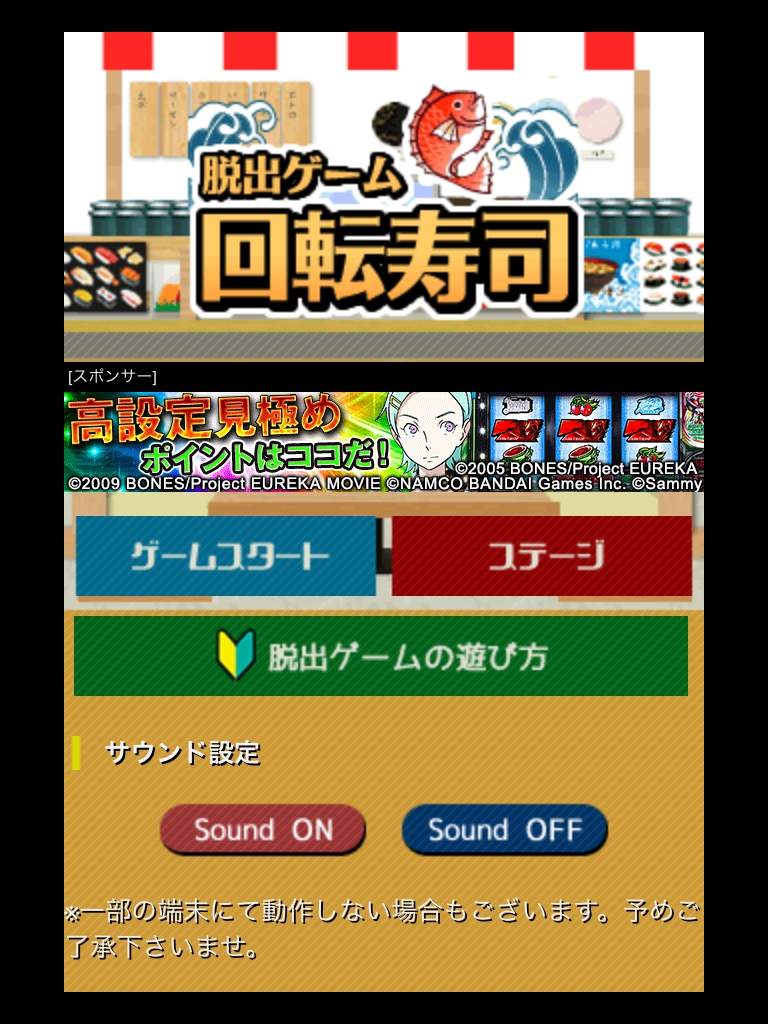
Task: Mute the game with Sound OFF
Action: [x=505, y=829]
